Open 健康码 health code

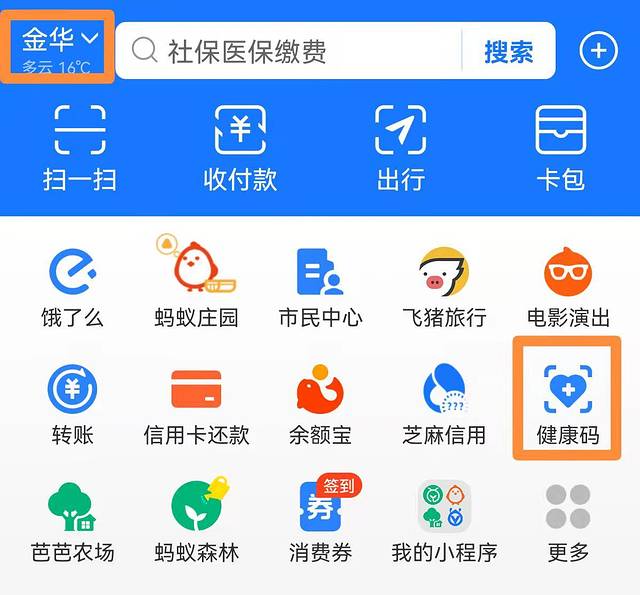point(567,400)
